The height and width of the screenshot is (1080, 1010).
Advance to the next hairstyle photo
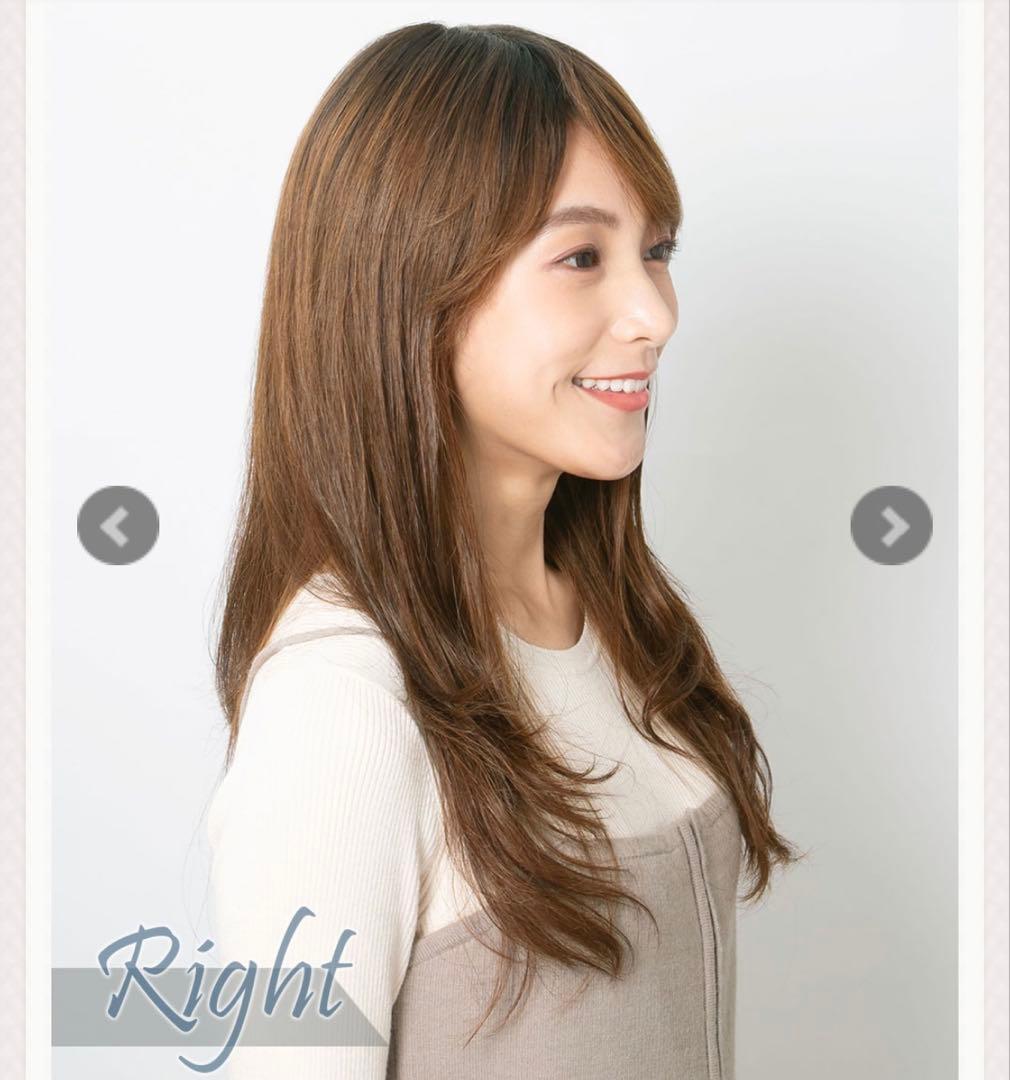click(891, 525)
